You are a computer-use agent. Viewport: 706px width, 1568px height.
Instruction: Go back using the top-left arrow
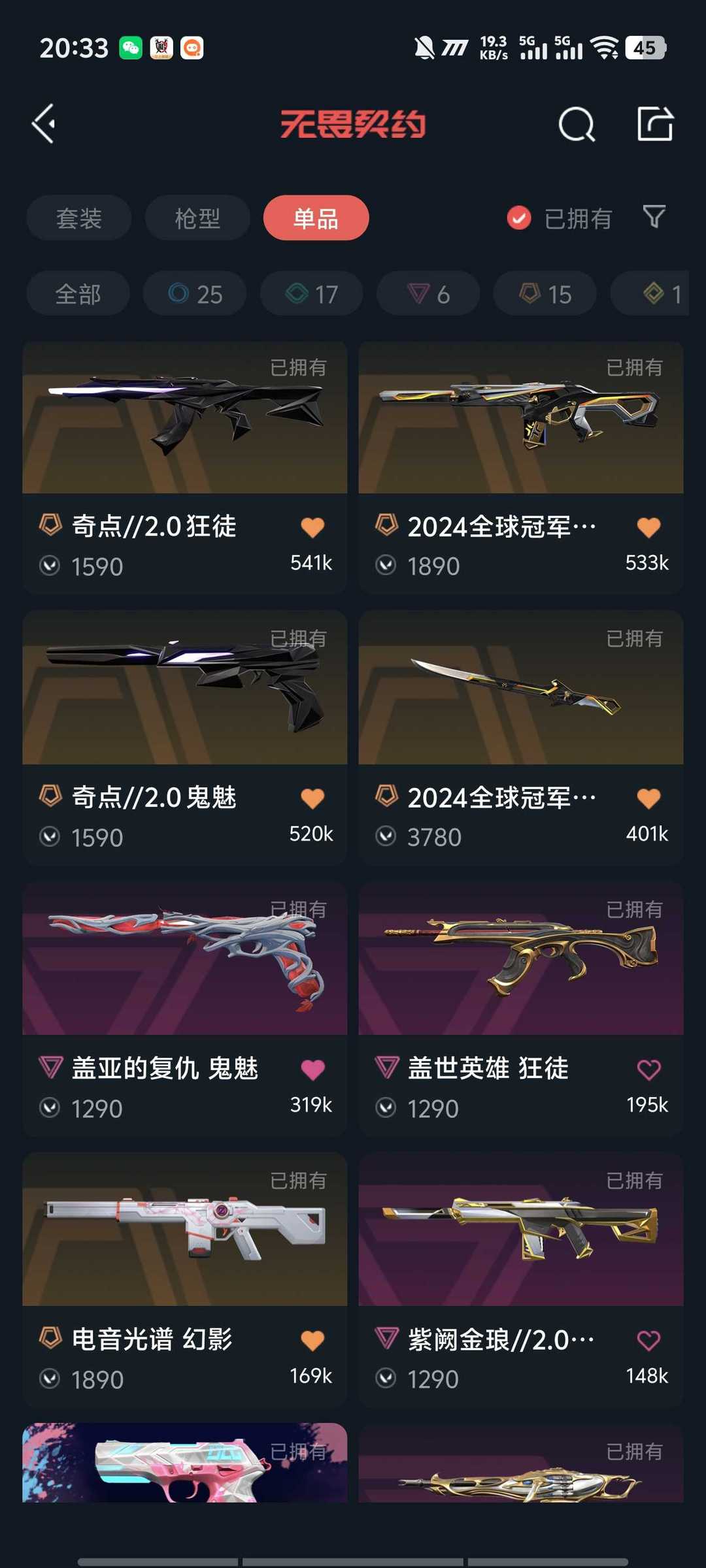(44, 124)
